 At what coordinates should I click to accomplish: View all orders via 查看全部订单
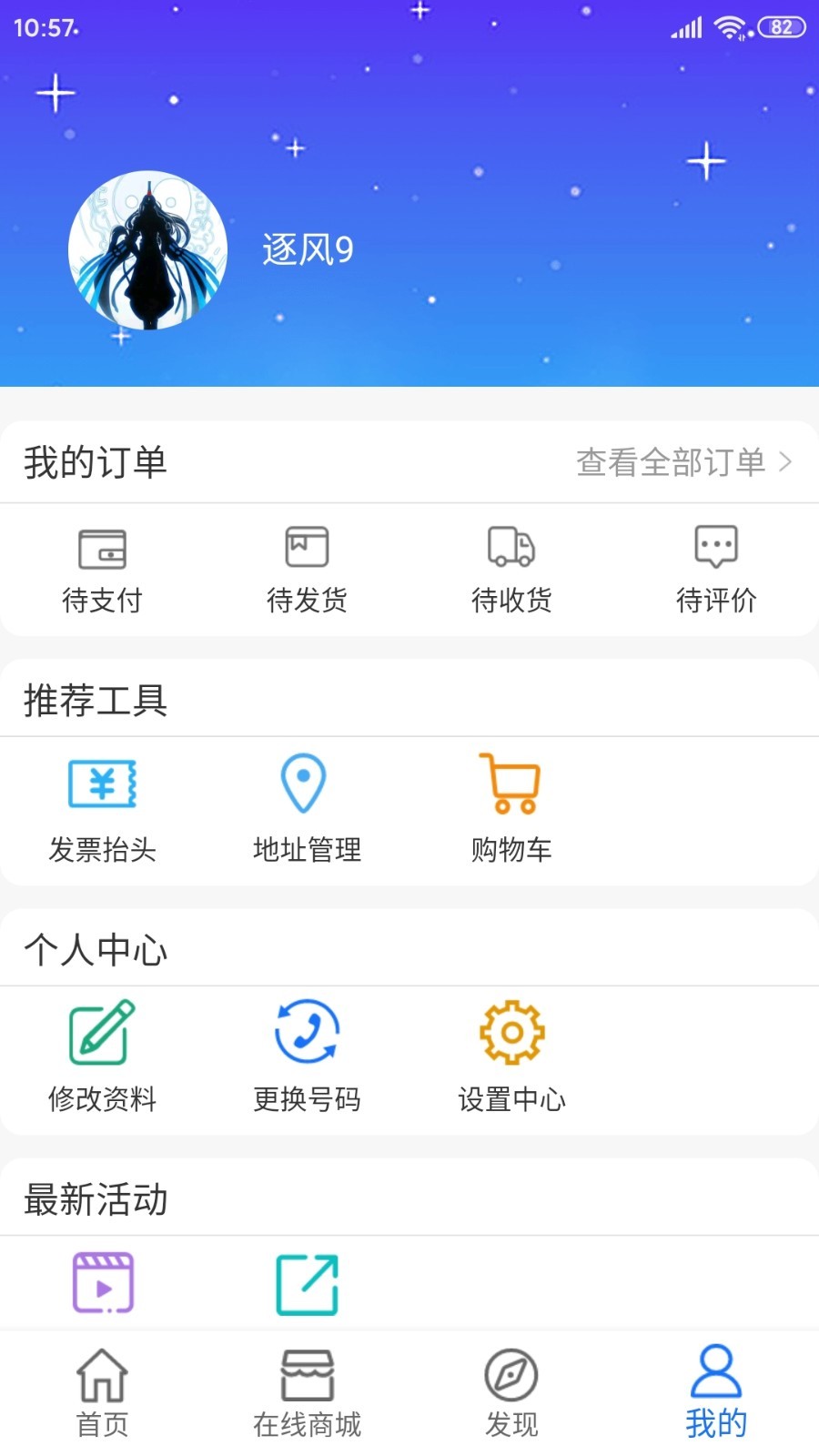pyautogui.click(x=682, y=462)
